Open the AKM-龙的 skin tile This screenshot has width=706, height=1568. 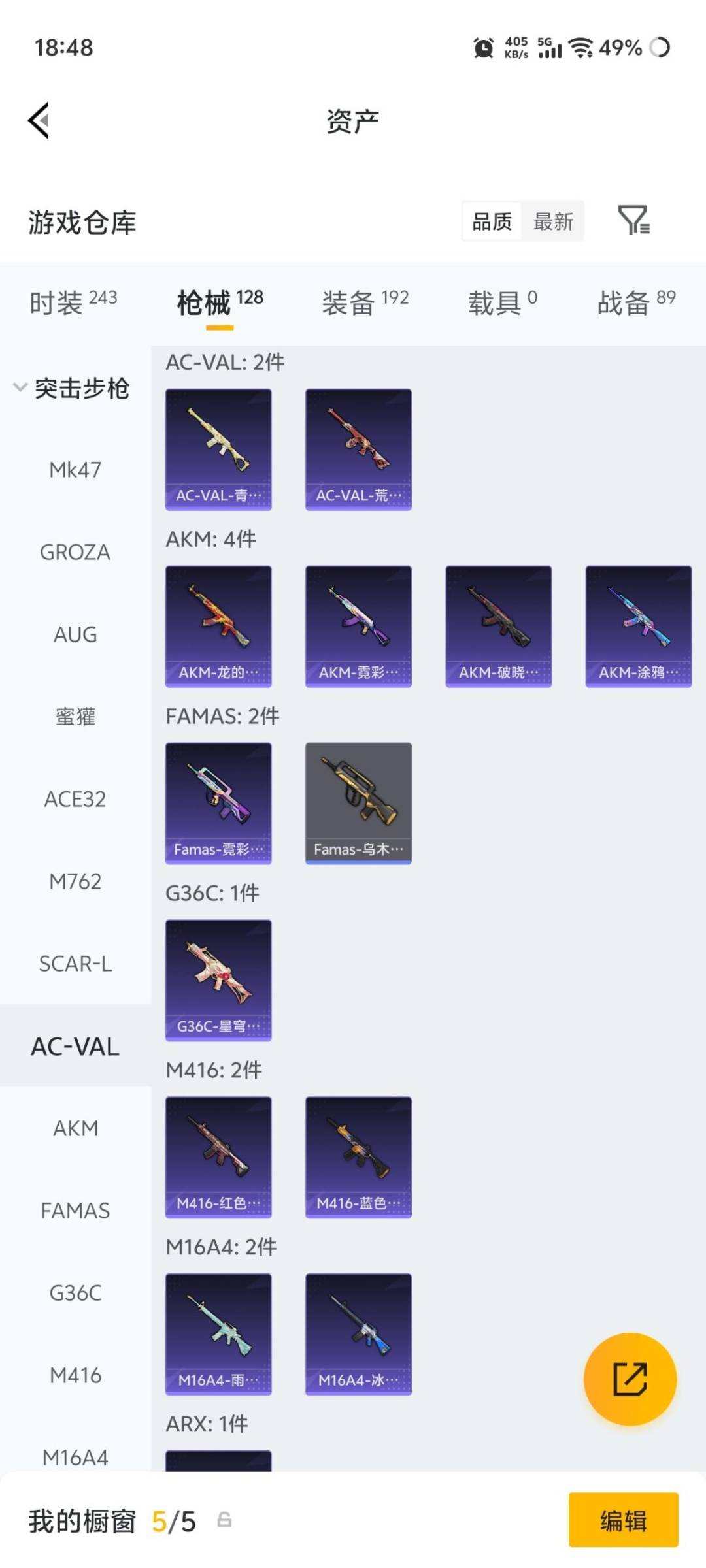tap(218, 627)
